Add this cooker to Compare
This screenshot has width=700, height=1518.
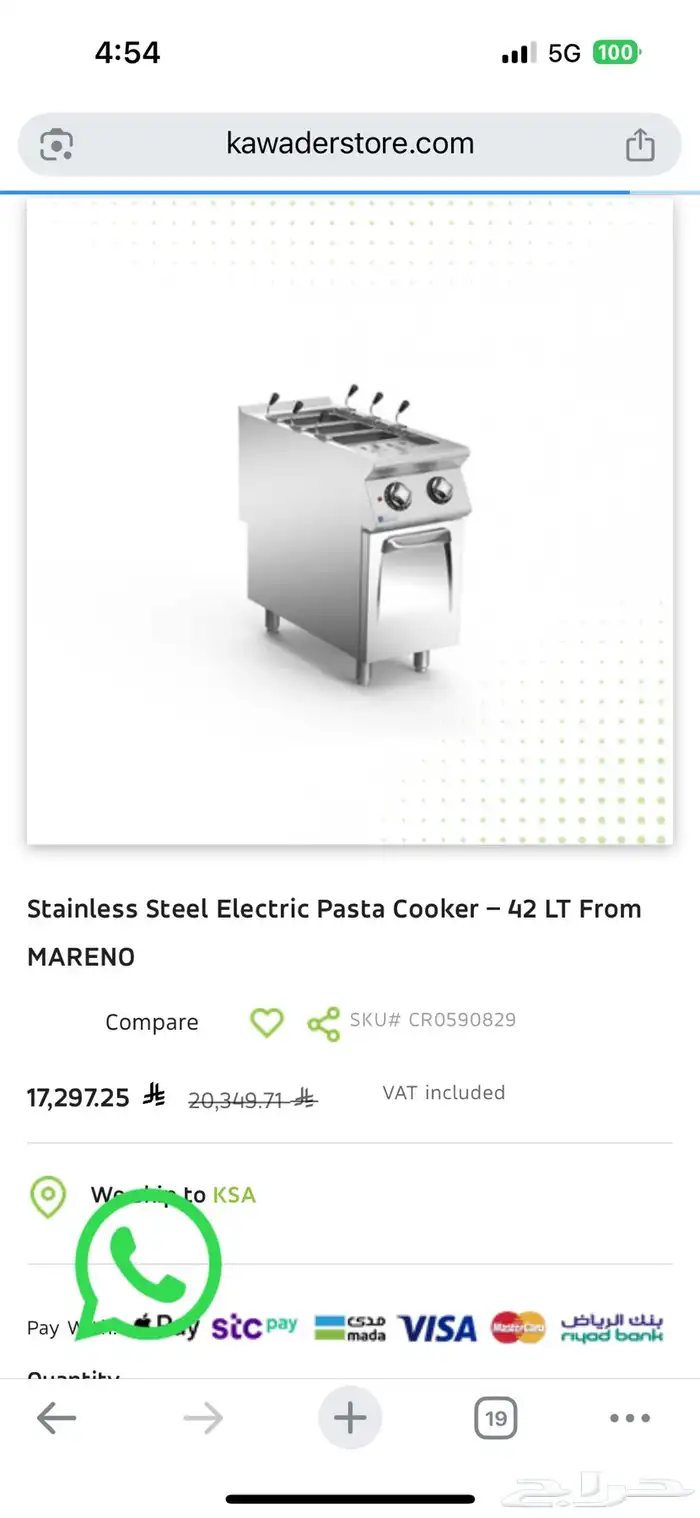[x=151, y=1023]
